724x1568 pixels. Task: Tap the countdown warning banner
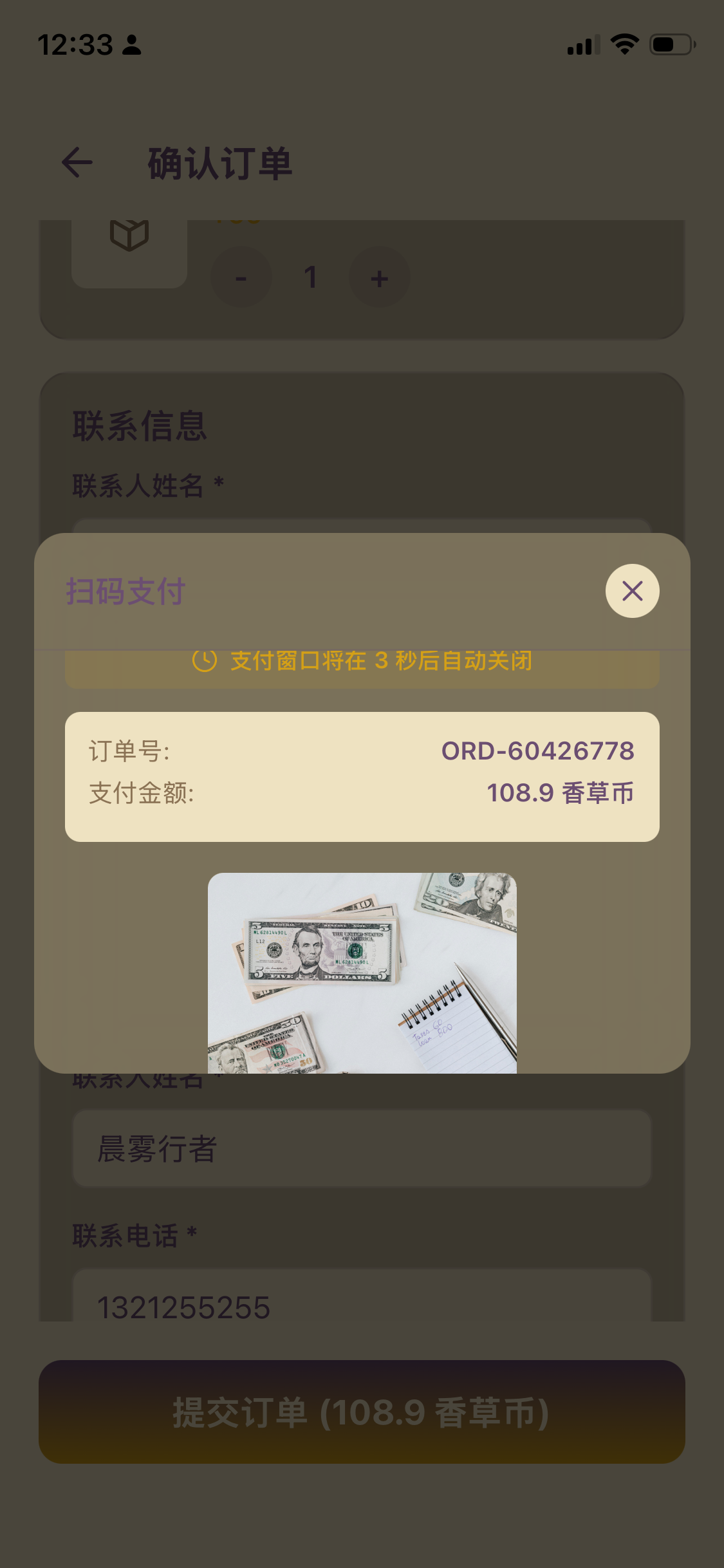(362, 660)
